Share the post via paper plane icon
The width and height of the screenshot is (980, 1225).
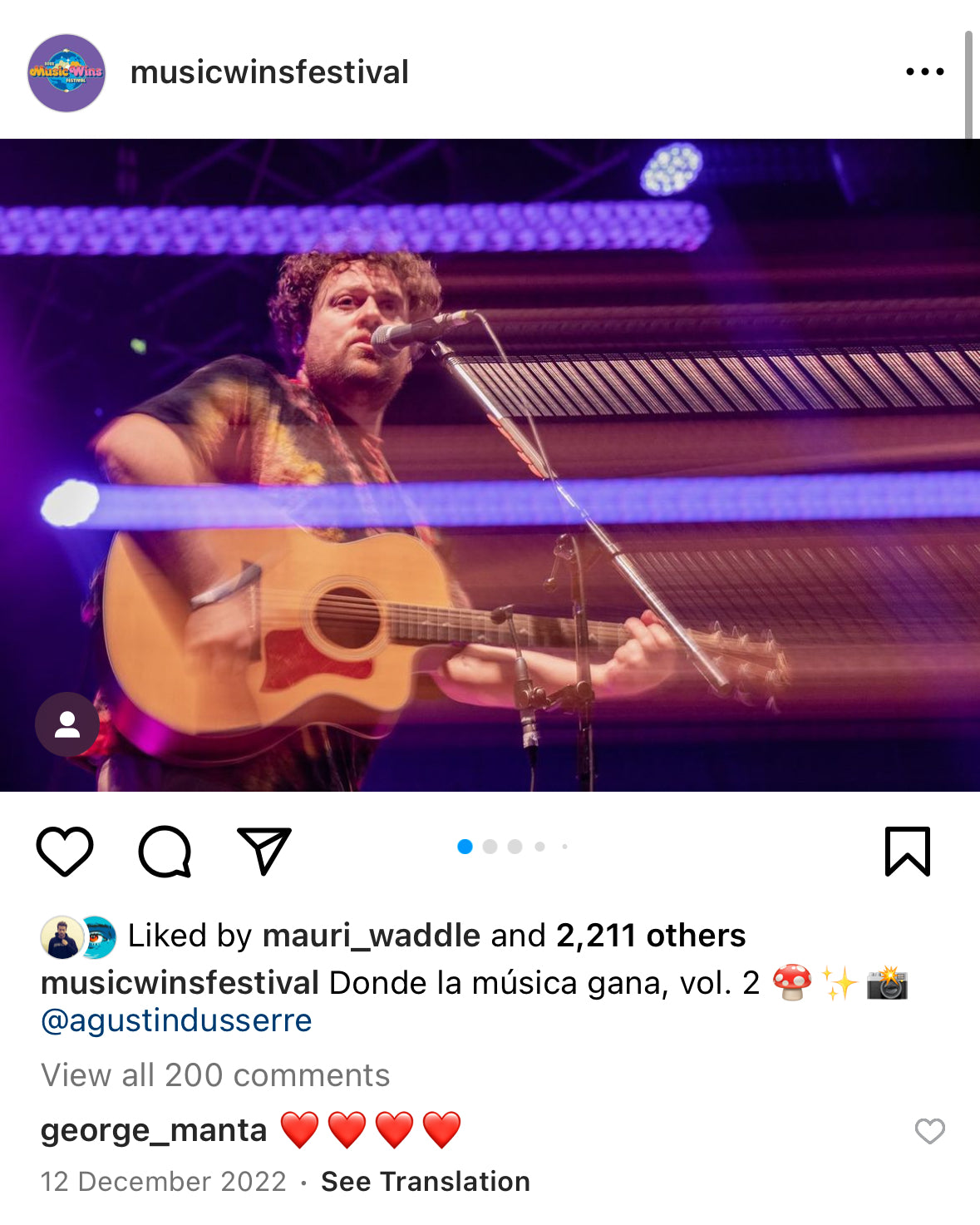click(264, 851)
